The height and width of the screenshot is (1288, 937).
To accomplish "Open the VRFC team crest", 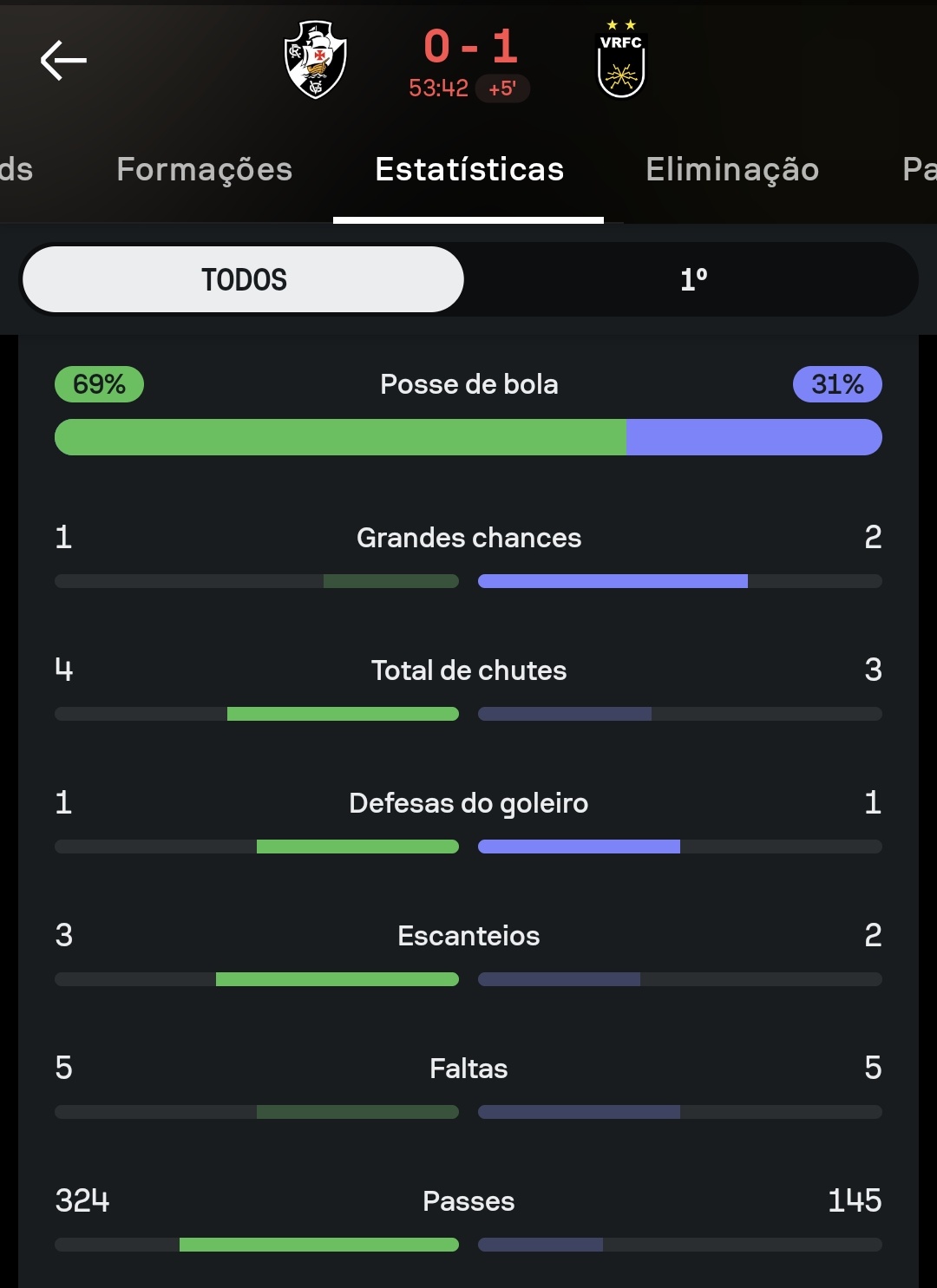I will pos(621,61).
